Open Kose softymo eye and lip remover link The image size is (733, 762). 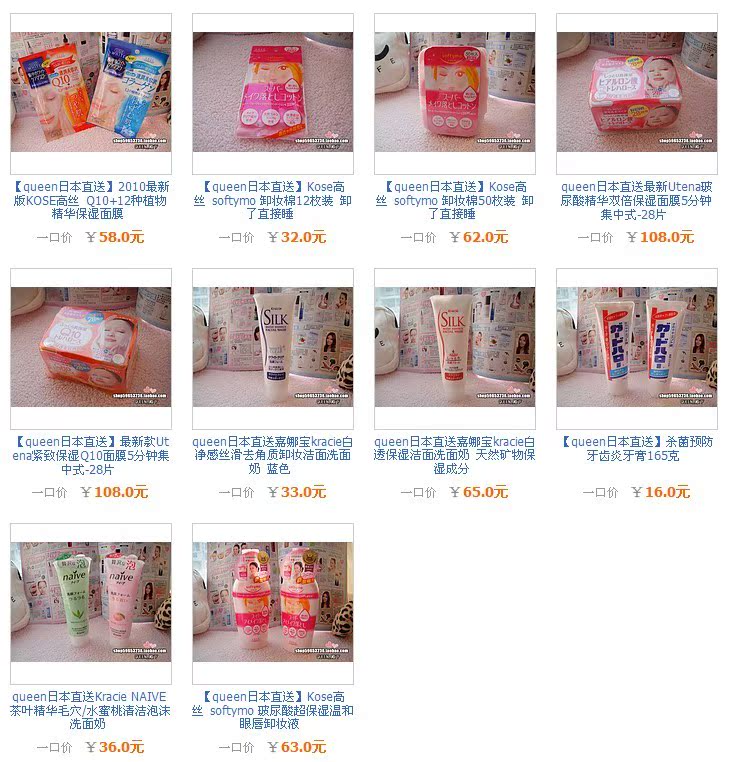[x=272, y=710]
